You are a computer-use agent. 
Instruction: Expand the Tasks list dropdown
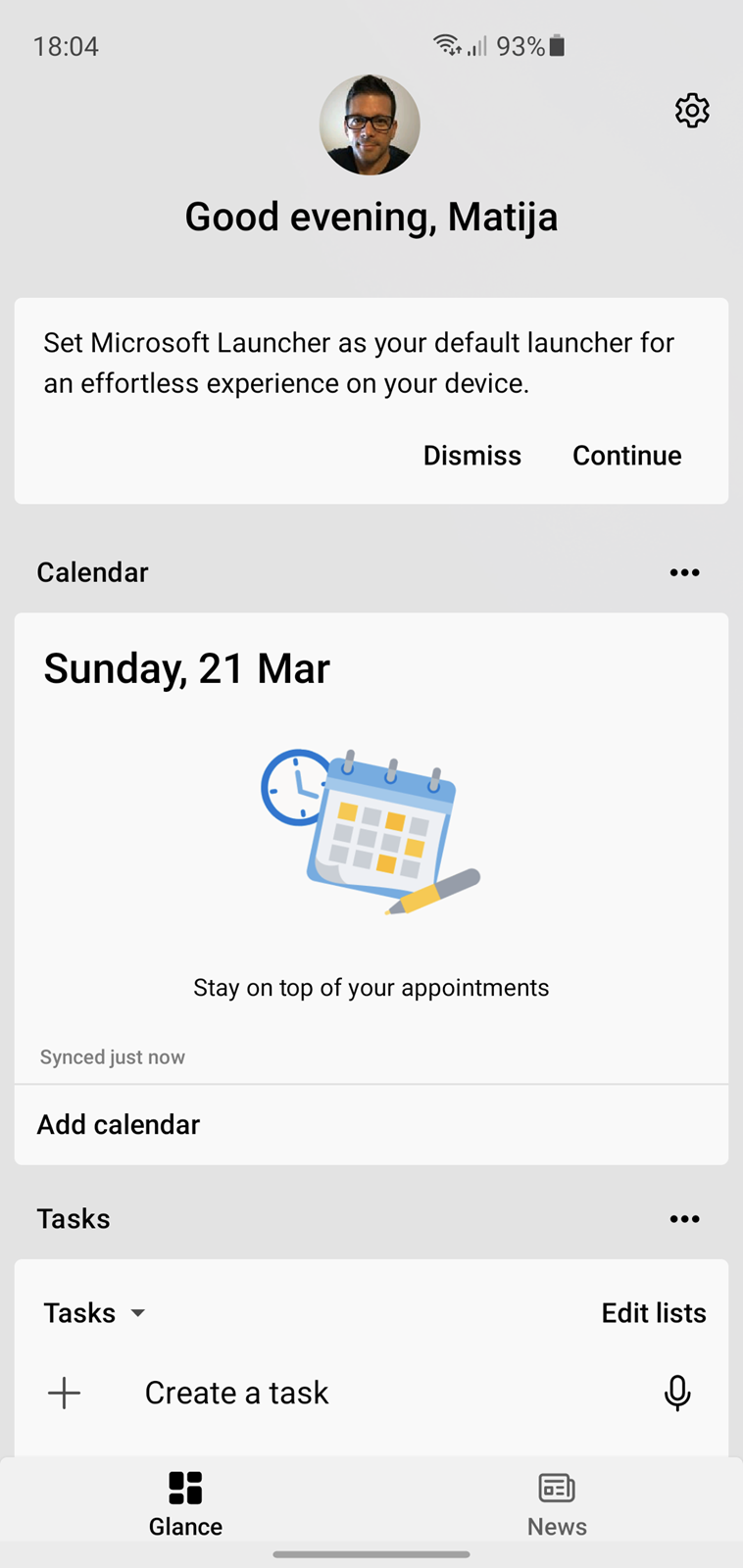coord(95,1313)
